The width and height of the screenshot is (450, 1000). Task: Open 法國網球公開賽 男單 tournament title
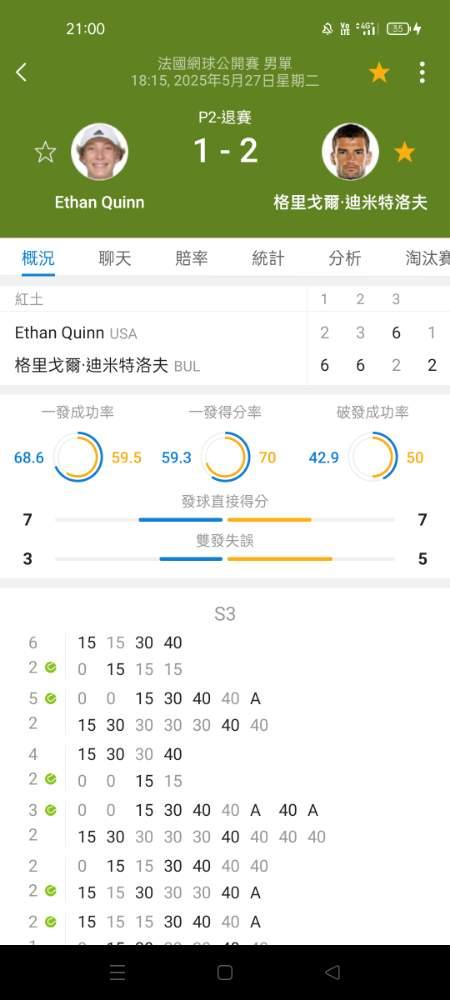pos(225,64)
